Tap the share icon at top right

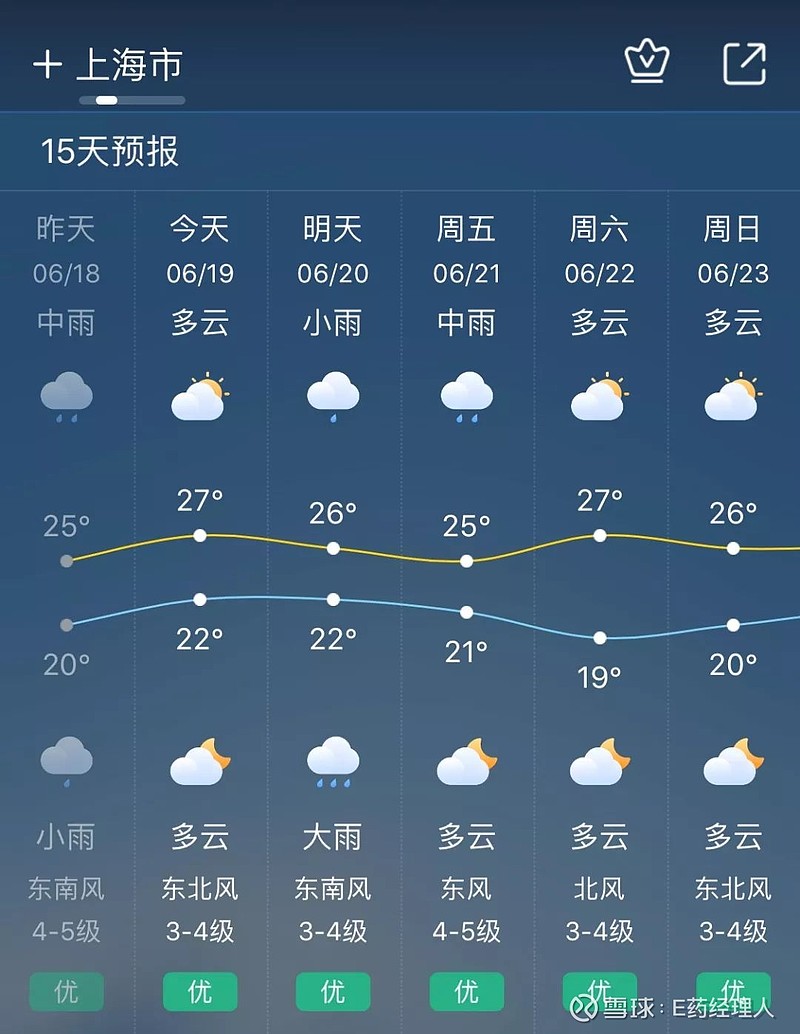[741, 62]
